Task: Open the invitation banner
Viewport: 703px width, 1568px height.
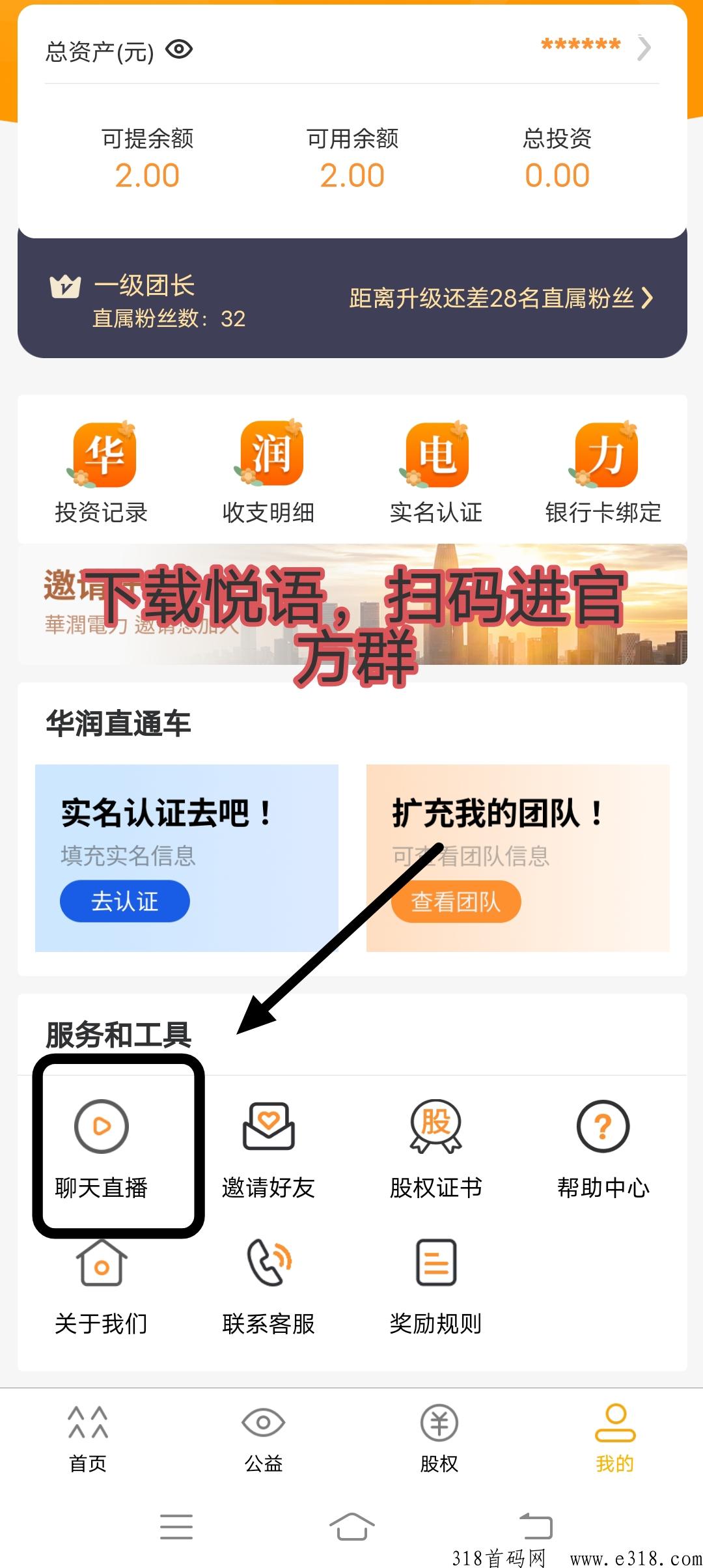Action: [x=351, y=604]
